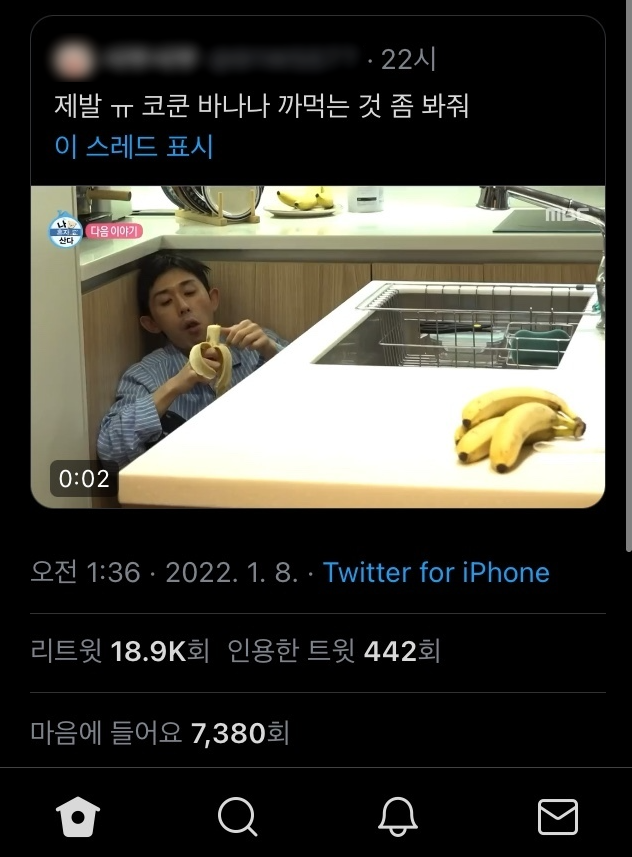The height and width of the screenshot is (857, 632).
Task: Tap '이 스레드 표시' link
Action: point(134,147)
